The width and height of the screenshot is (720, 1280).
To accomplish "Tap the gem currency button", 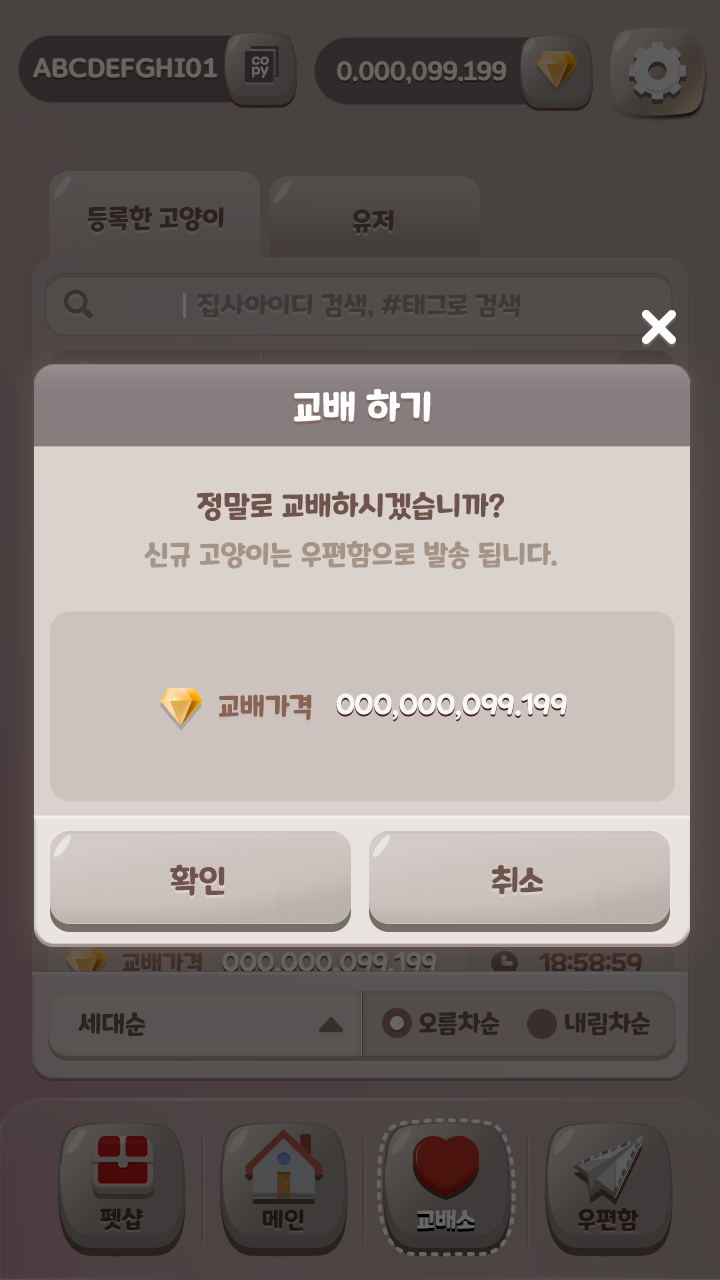I will tap(556, 70).
